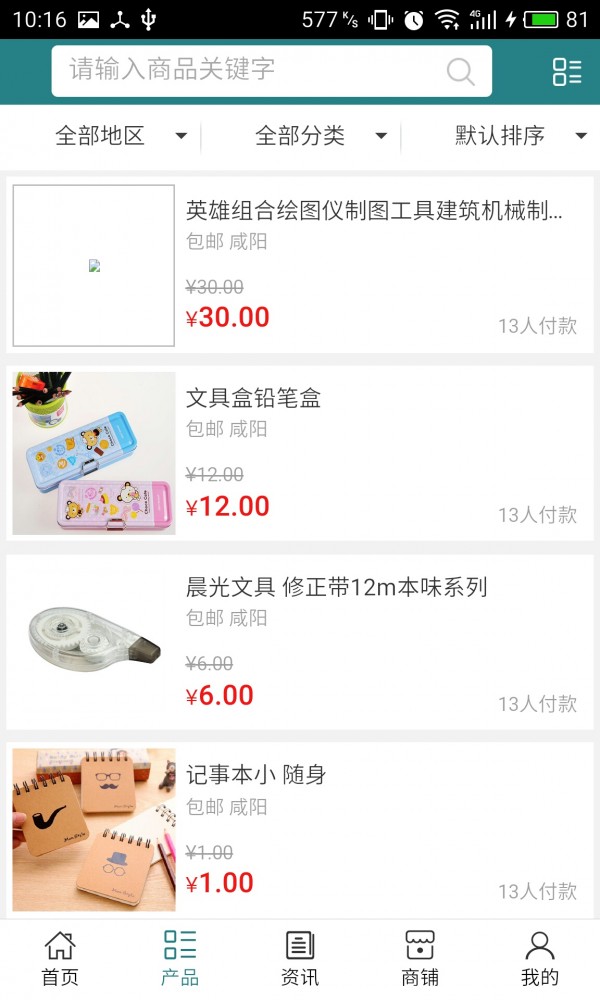Select the 产品 tab
Image resolution: width=600 pixels, height=1000 pixels.
coord(180,958)
